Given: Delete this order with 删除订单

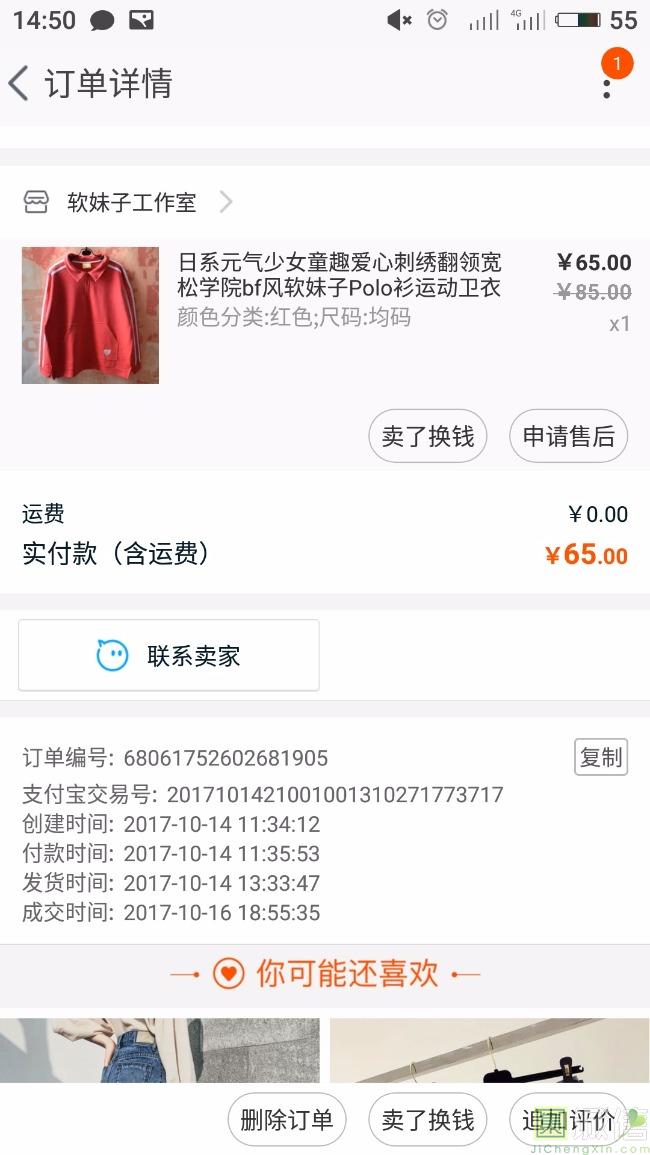Looking at the screenshot, I should pos(287,1120).
